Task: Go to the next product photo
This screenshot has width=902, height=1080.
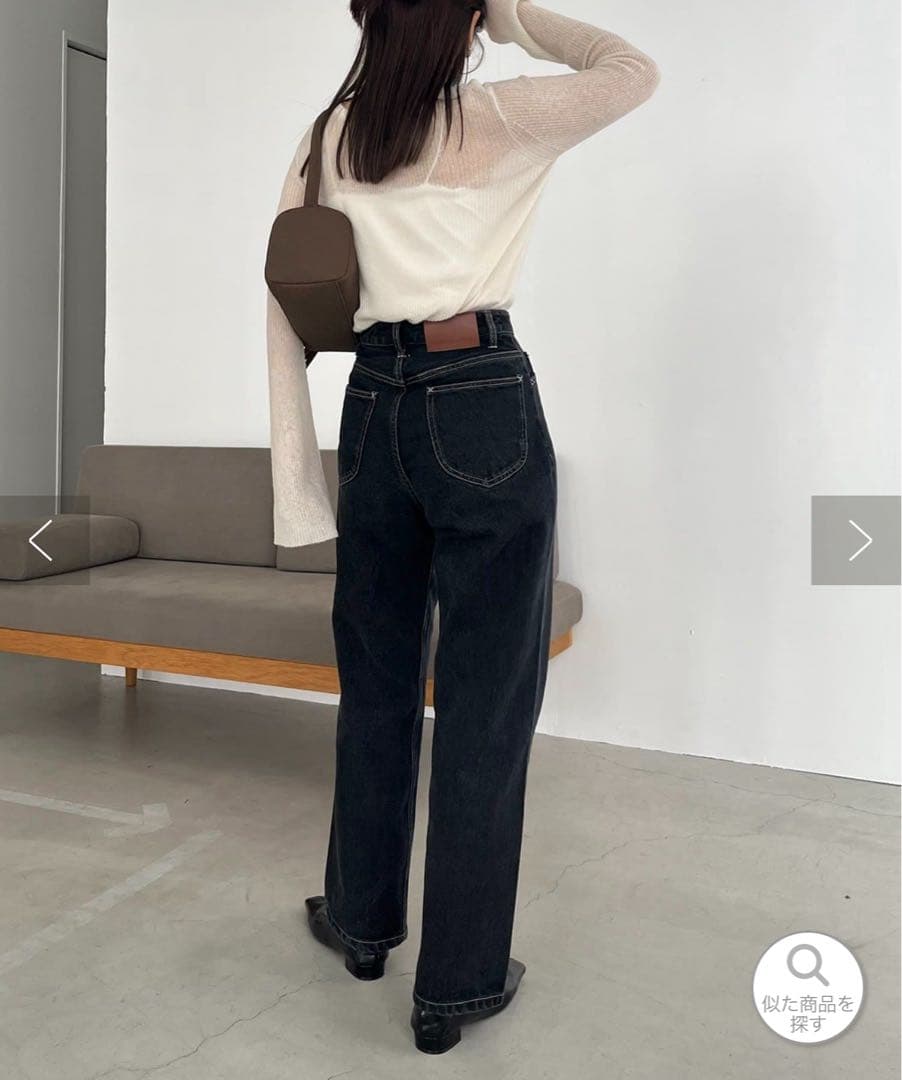Action: tap(858, 540)
